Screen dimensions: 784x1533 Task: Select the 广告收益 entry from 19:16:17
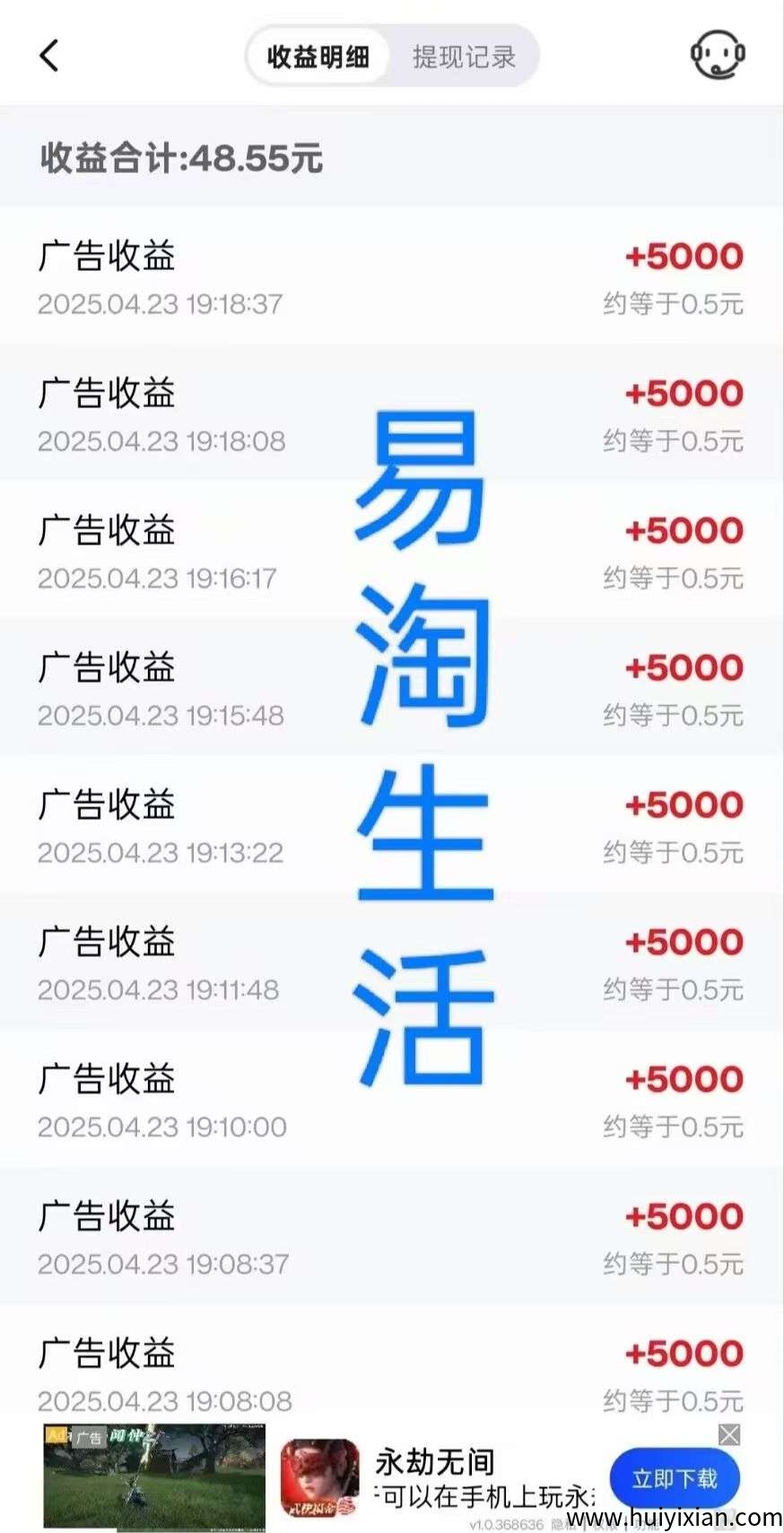point(106,531)
